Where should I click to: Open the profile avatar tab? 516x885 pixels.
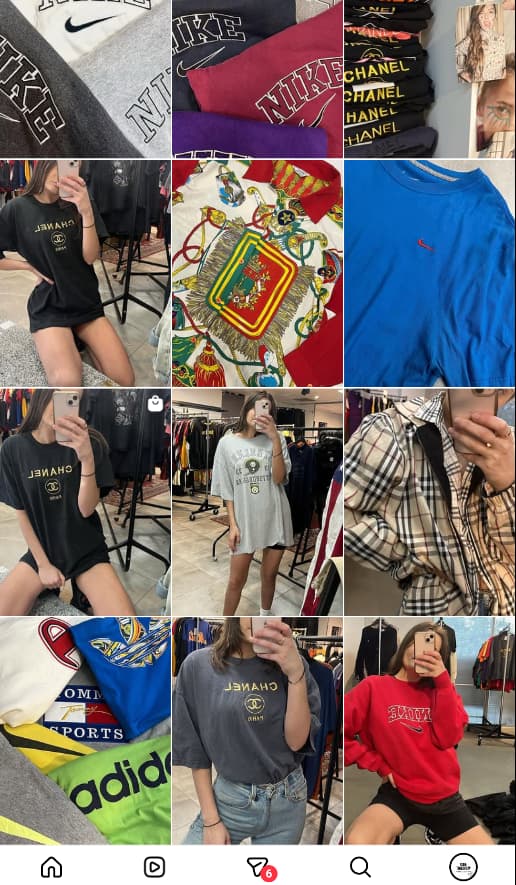[x=463, y=866]
